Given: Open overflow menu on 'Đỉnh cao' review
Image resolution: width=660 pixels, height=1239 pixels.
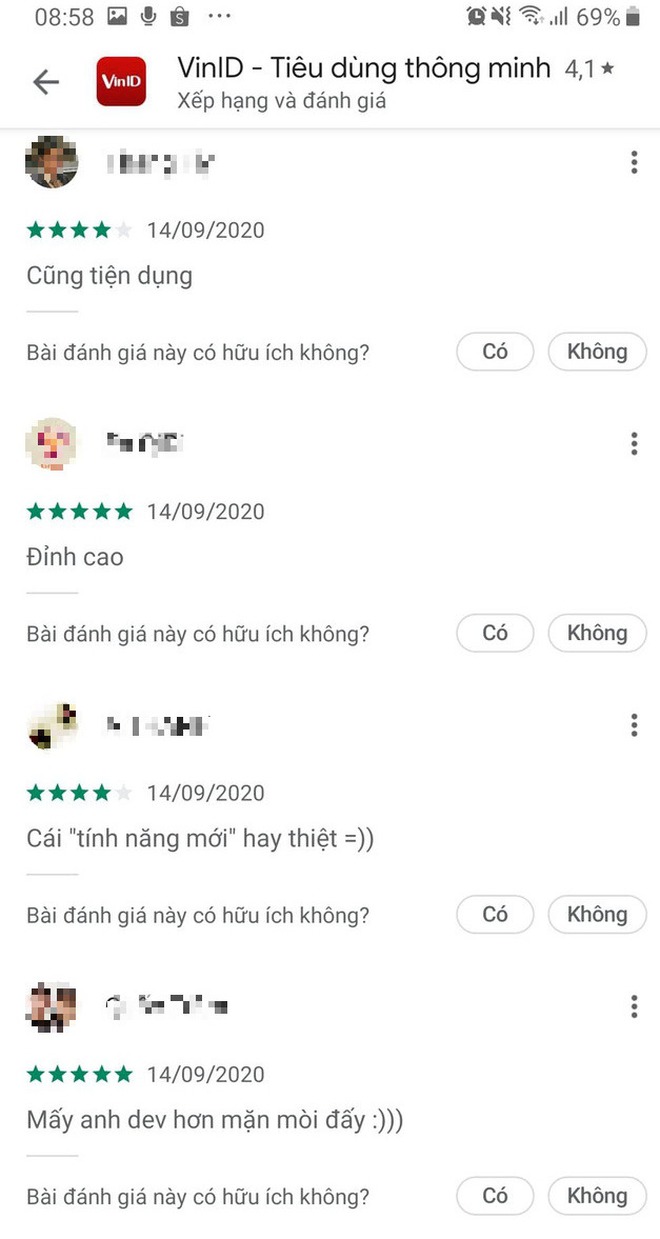Looking at the screenshot, I should [x=634, y=444].
